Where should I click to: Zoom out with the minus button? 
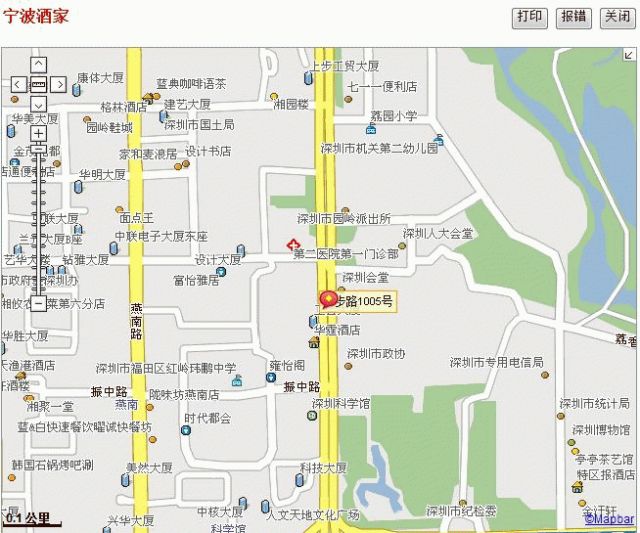38,302
